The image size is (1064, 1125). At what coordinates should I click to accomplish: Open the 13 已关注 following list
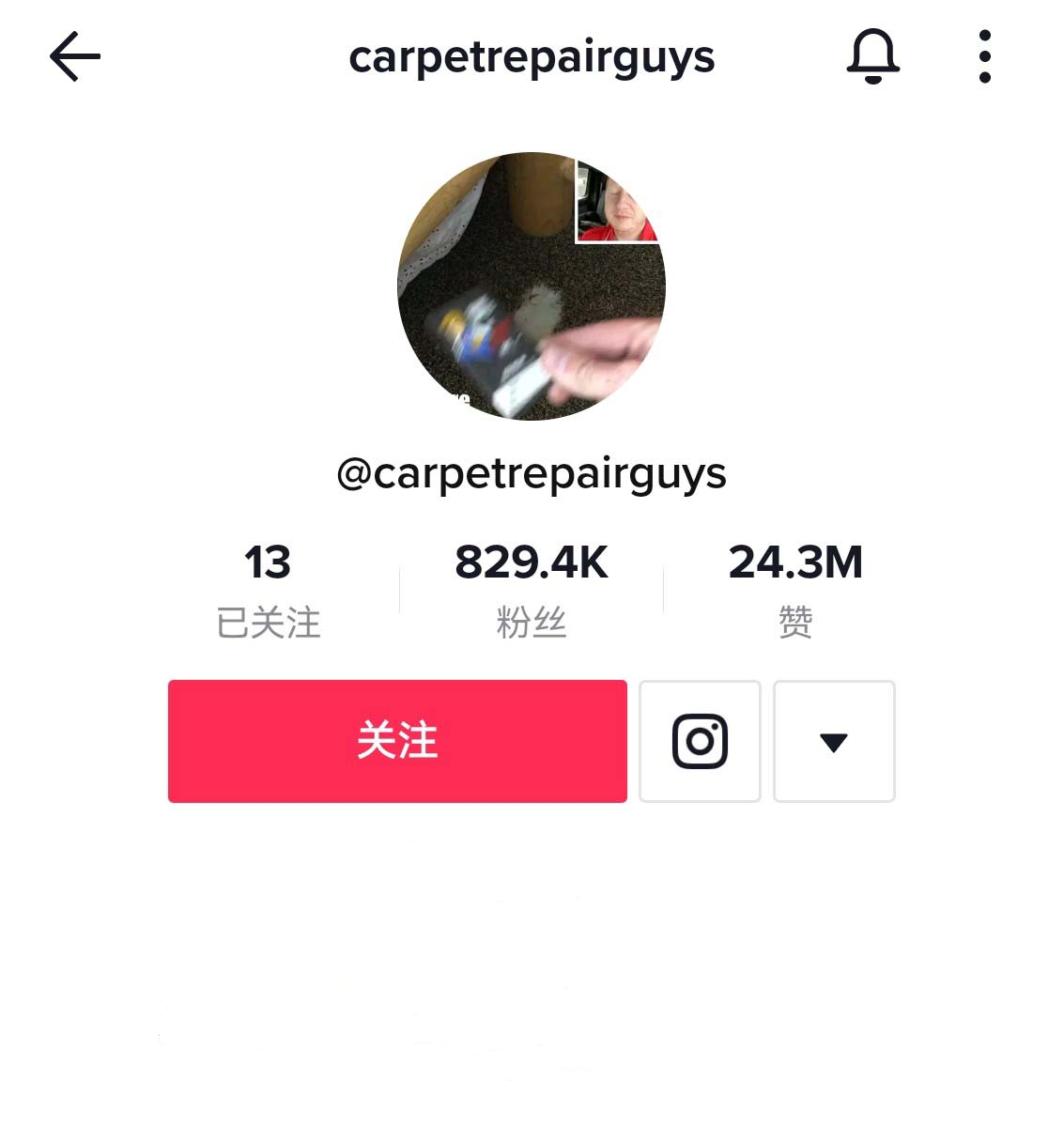[268, 590]
